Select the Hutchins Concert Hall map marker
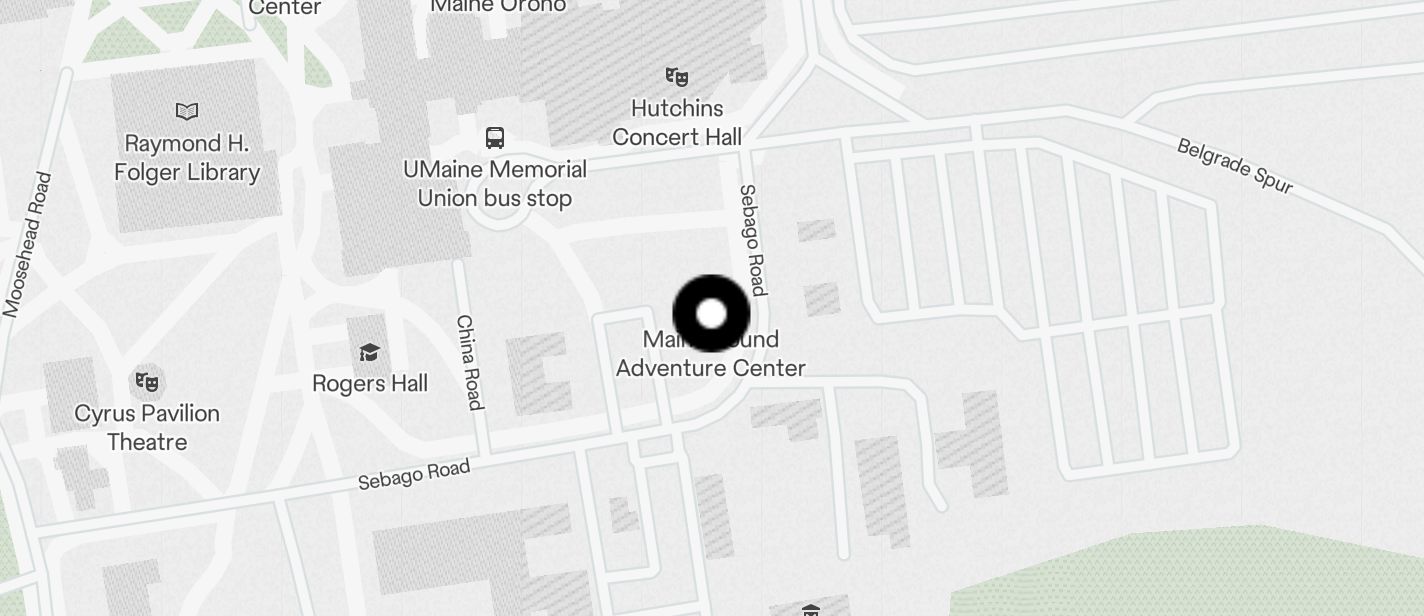The width and height of the screenshot is (1424, 616). 677,77
